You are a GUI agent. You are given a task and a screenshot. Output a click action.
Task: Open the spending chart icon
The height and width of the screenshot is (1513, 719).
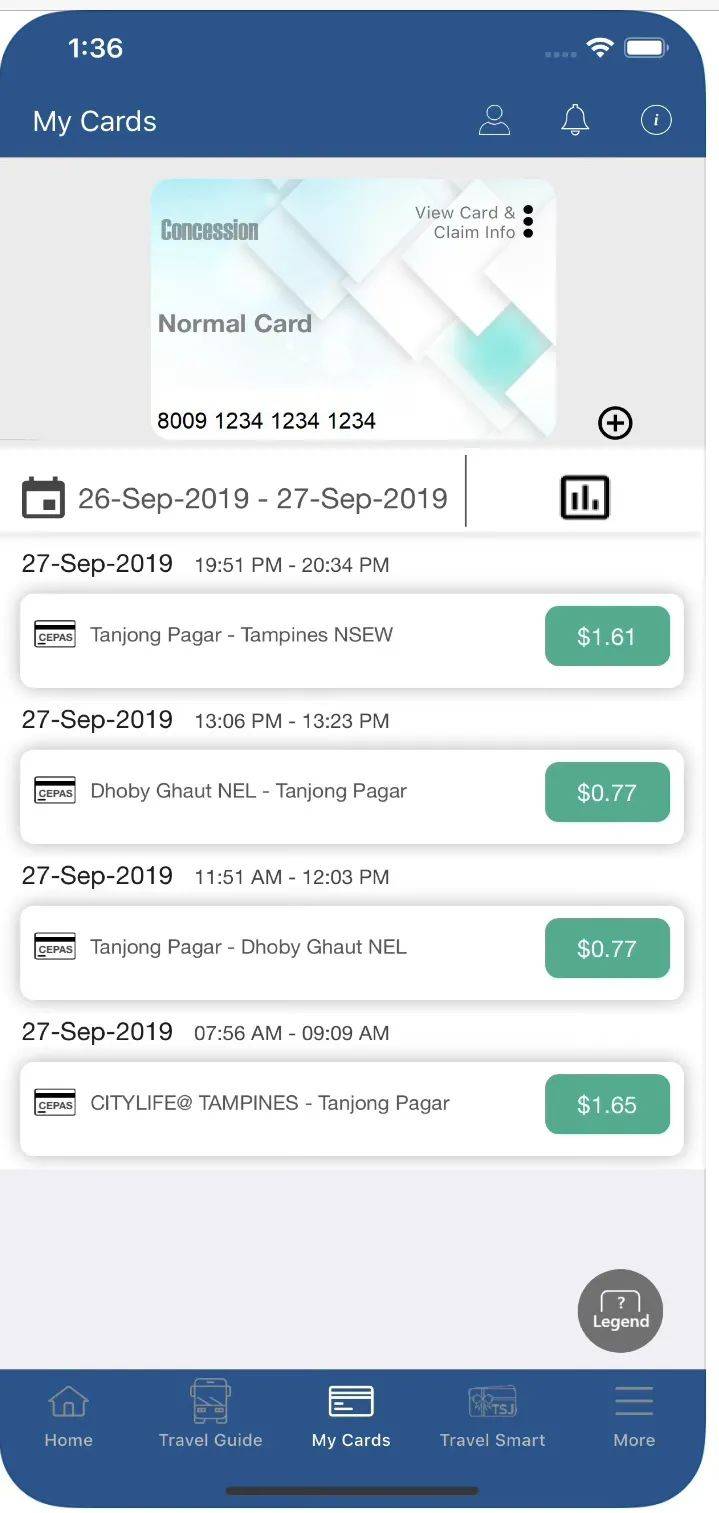coord(585,498)
